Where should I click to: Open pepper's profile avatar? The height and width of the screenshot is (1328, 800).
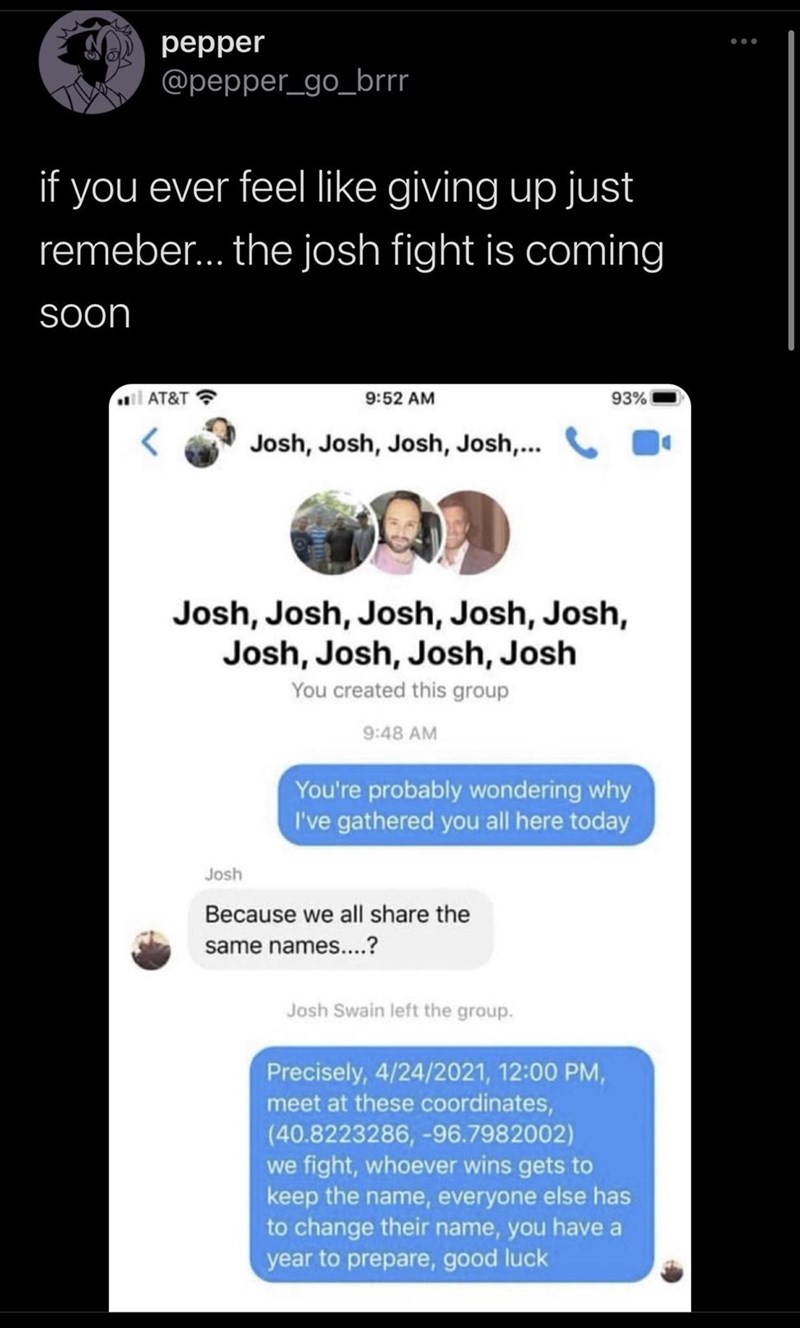pyautogui.click(x=91, y=63)
